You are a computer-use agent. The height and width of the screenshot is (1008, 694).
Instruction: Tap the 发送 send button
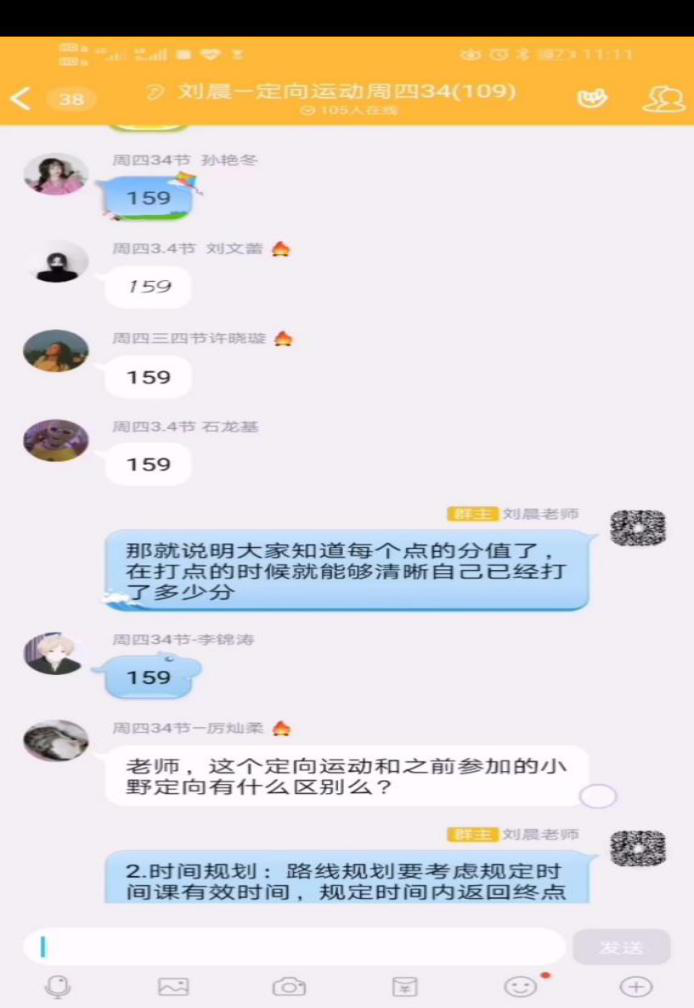pyautogui.click(x=621, y=947)
